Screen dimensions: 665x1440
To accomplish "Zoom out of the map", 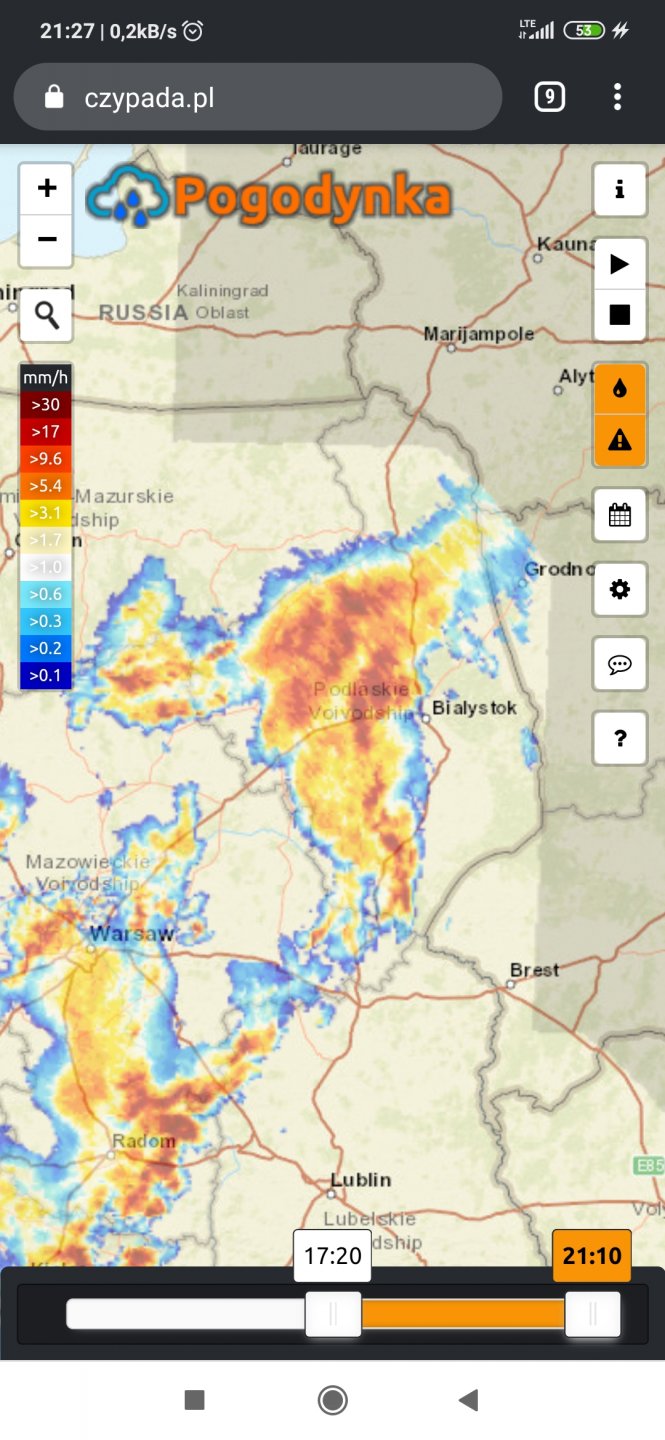I will tap(46, 240).
